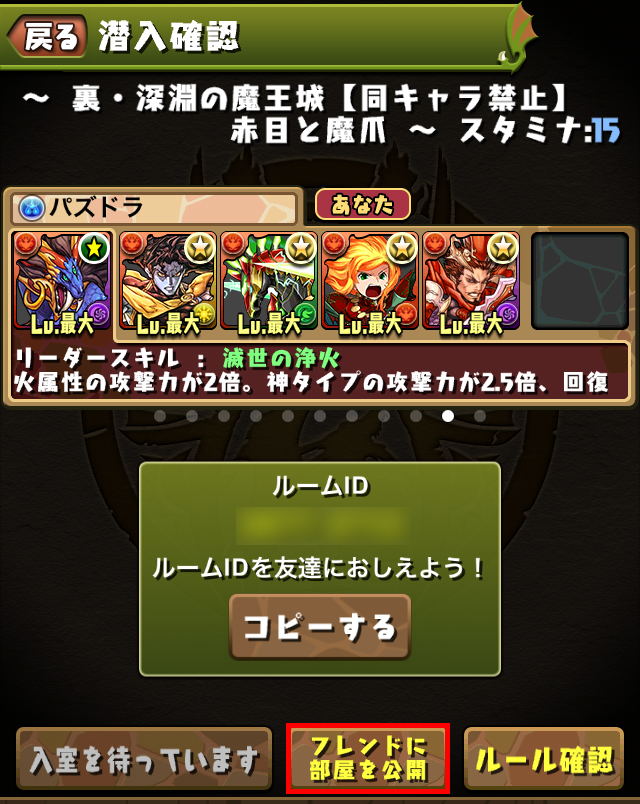The width and height of the screenshot is (640, 804).
Task: Select the empty sixth team slot
Action: coord(578,280)
